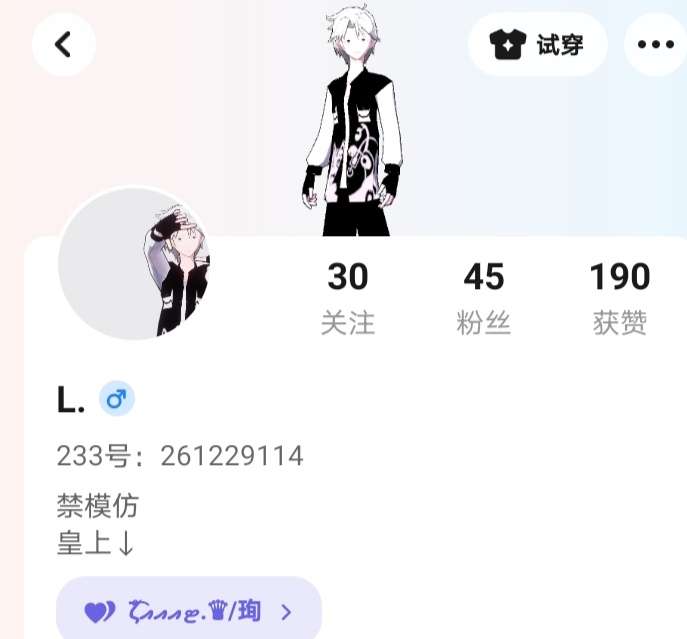The width and height of the screenshot is (687, 639).
Task: Tap the 试穿 try-on button
Action: point(538,44)
